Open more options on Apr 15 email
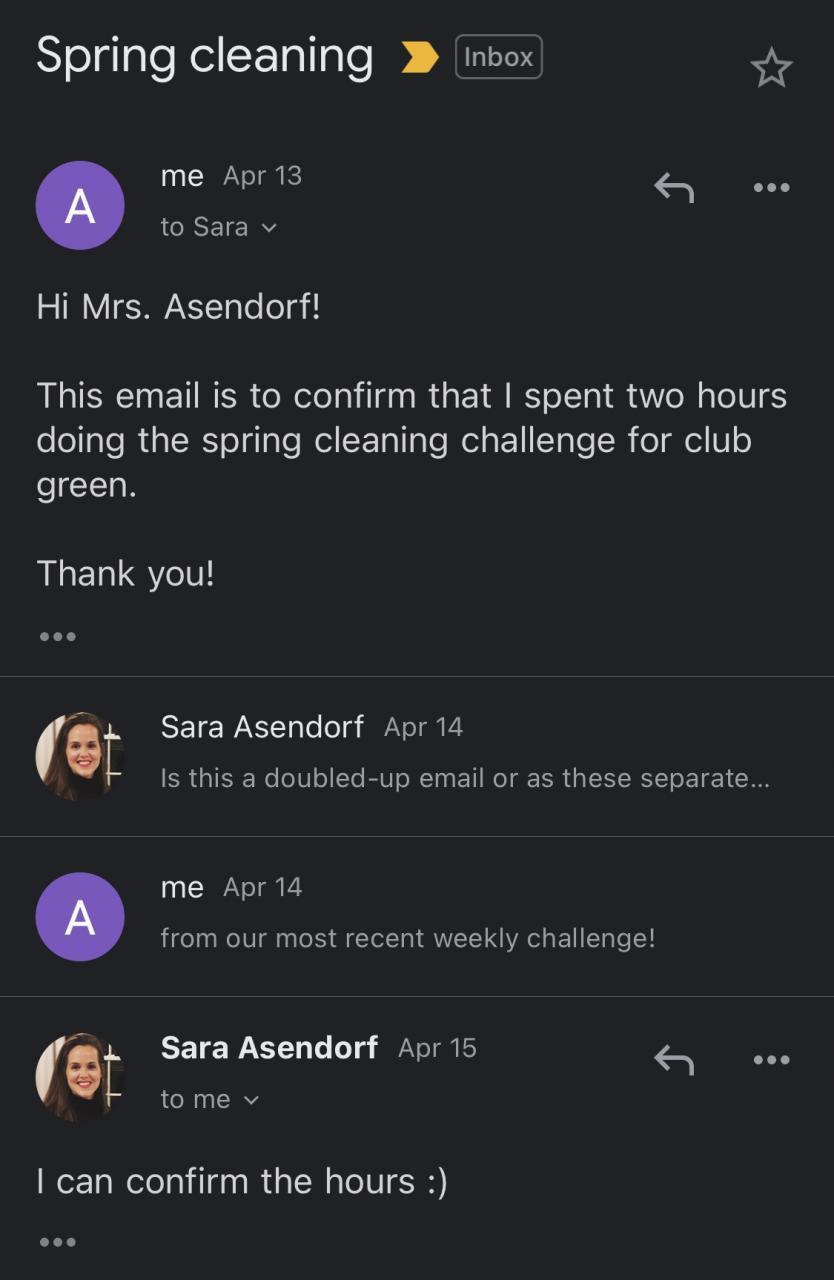Screen dimensions: 834x1280 pyautogui.click(x=771, y=1059)
